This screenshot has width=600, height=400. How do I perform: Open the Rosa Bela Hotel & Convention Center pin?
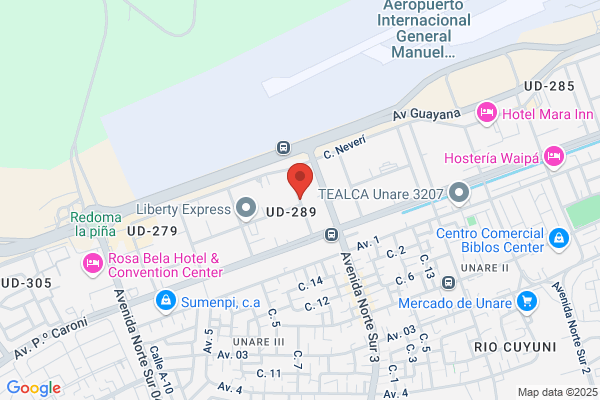(x=93, y=264)
